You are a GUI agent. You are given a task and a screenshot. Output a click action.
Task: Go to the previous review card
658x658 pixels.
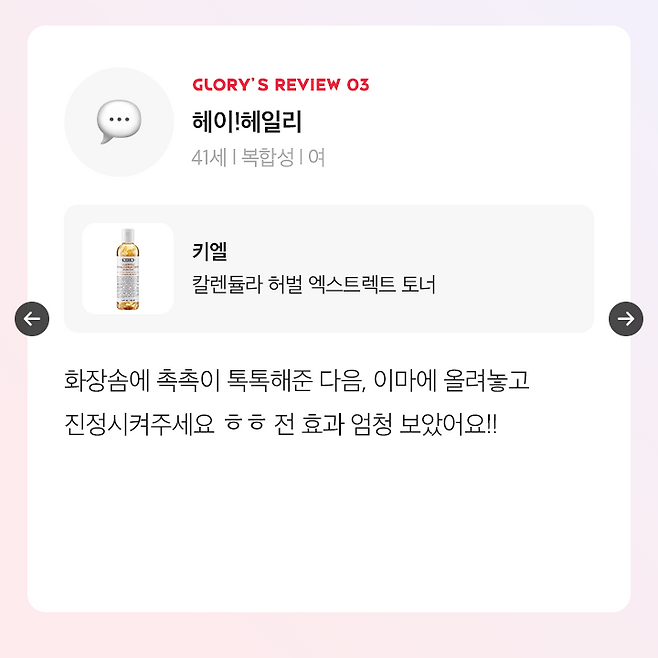(32, 319)
